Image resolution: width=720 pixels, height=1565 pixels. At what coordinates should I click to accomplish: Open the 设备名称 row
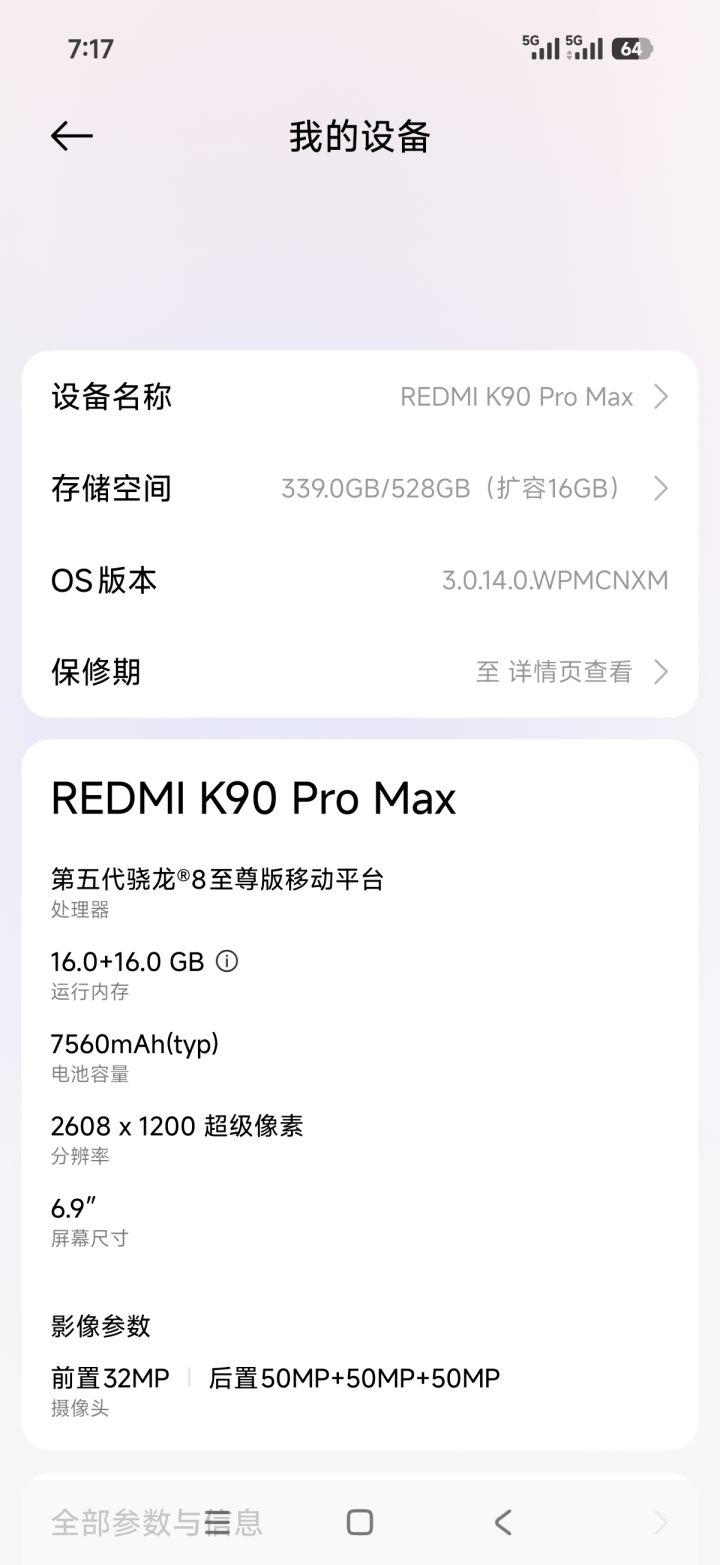360,397
